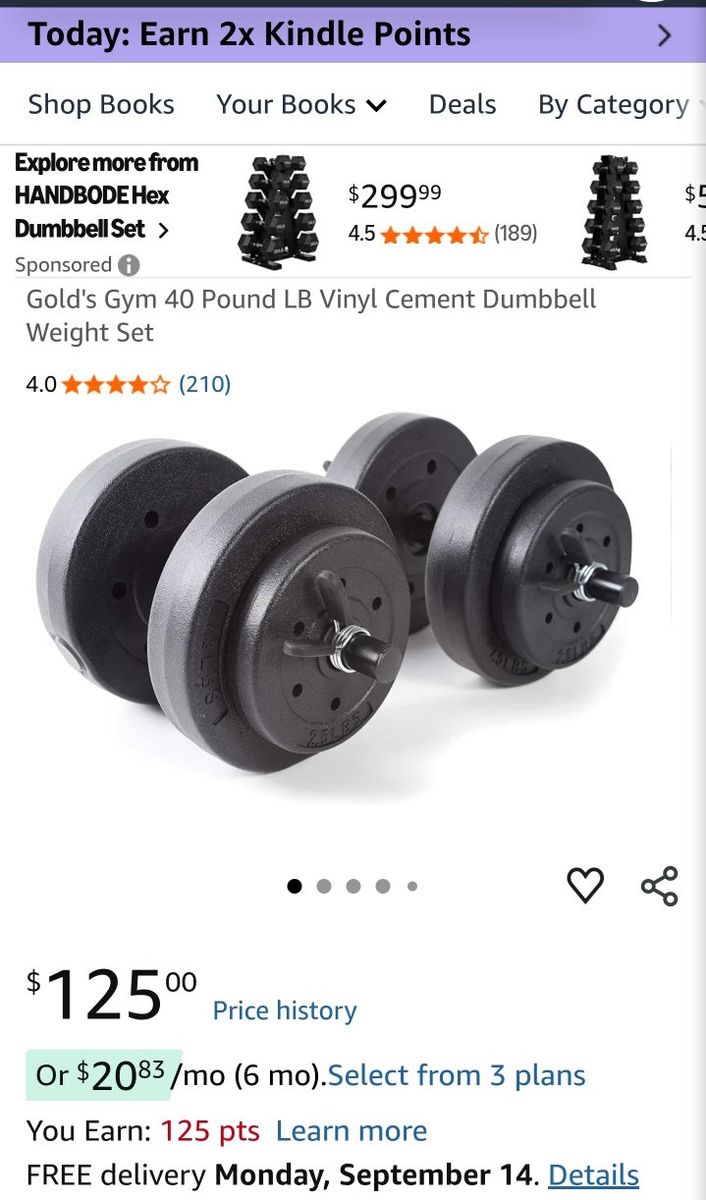The height and width of the screenshot is (1200, 706).
Task: Open the Shop Books tab
Action: [101, 104]
